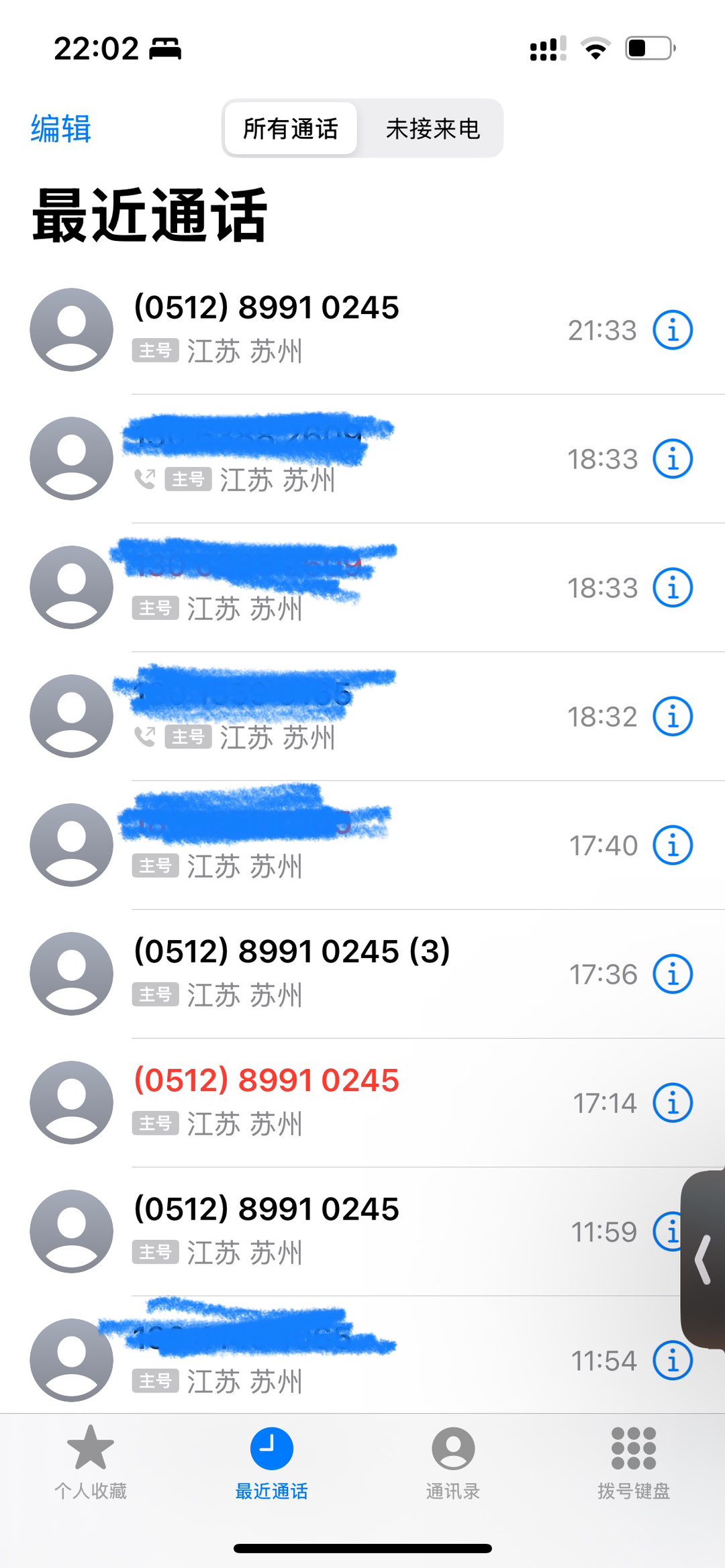Open info for the 17:36 call
725x1568 pixels.
coord(673,974)
